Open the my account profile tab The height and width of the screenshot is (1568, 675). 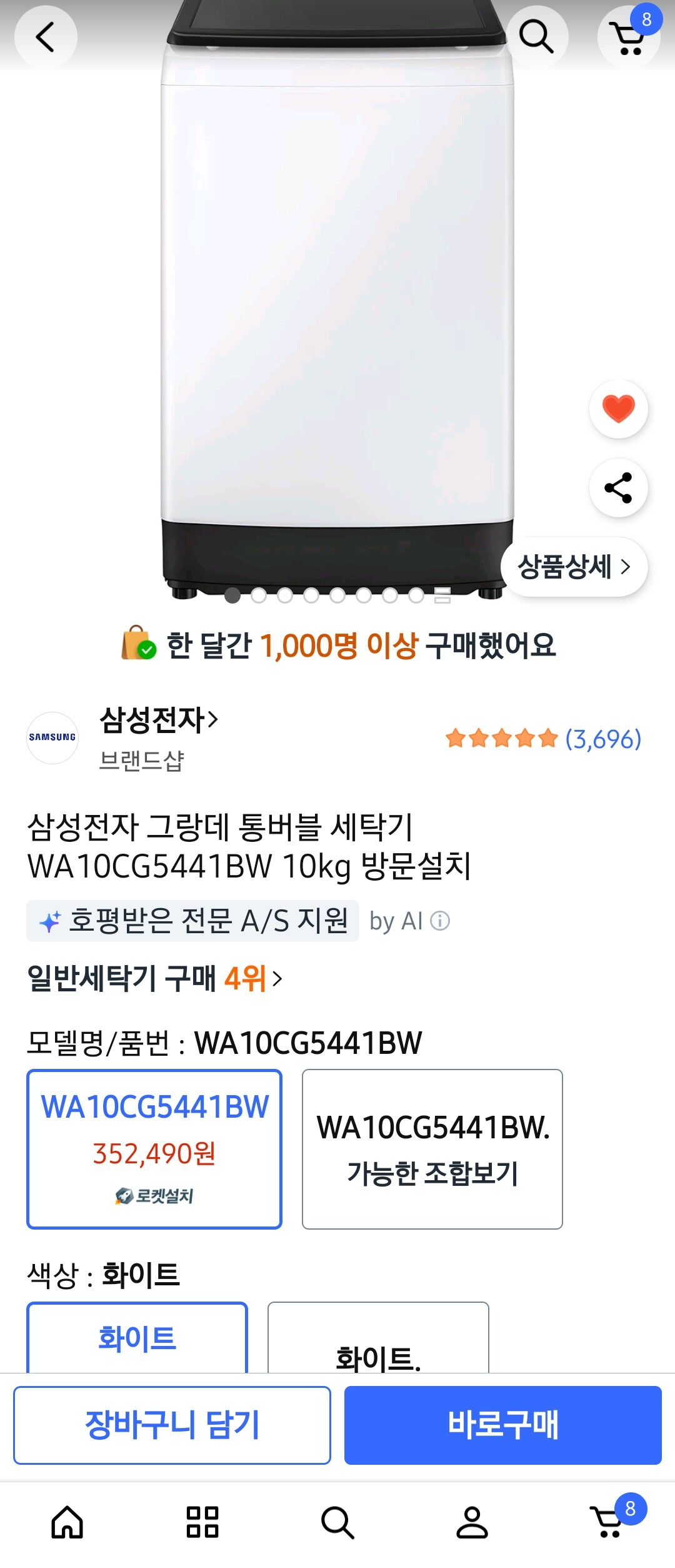pos(472,1521)
